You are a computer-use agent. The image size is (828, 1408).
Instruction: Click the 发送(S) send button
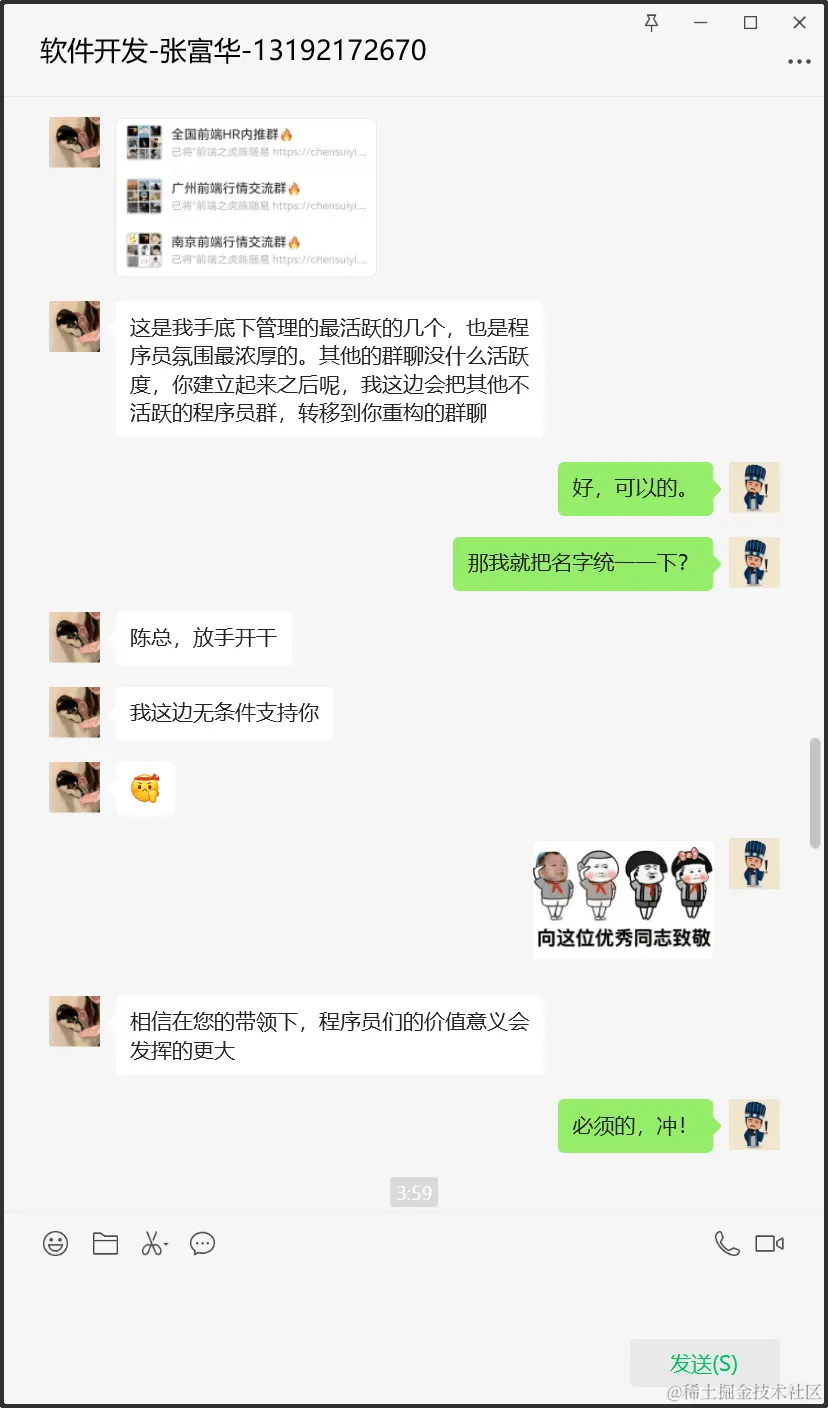[704, 1364]
